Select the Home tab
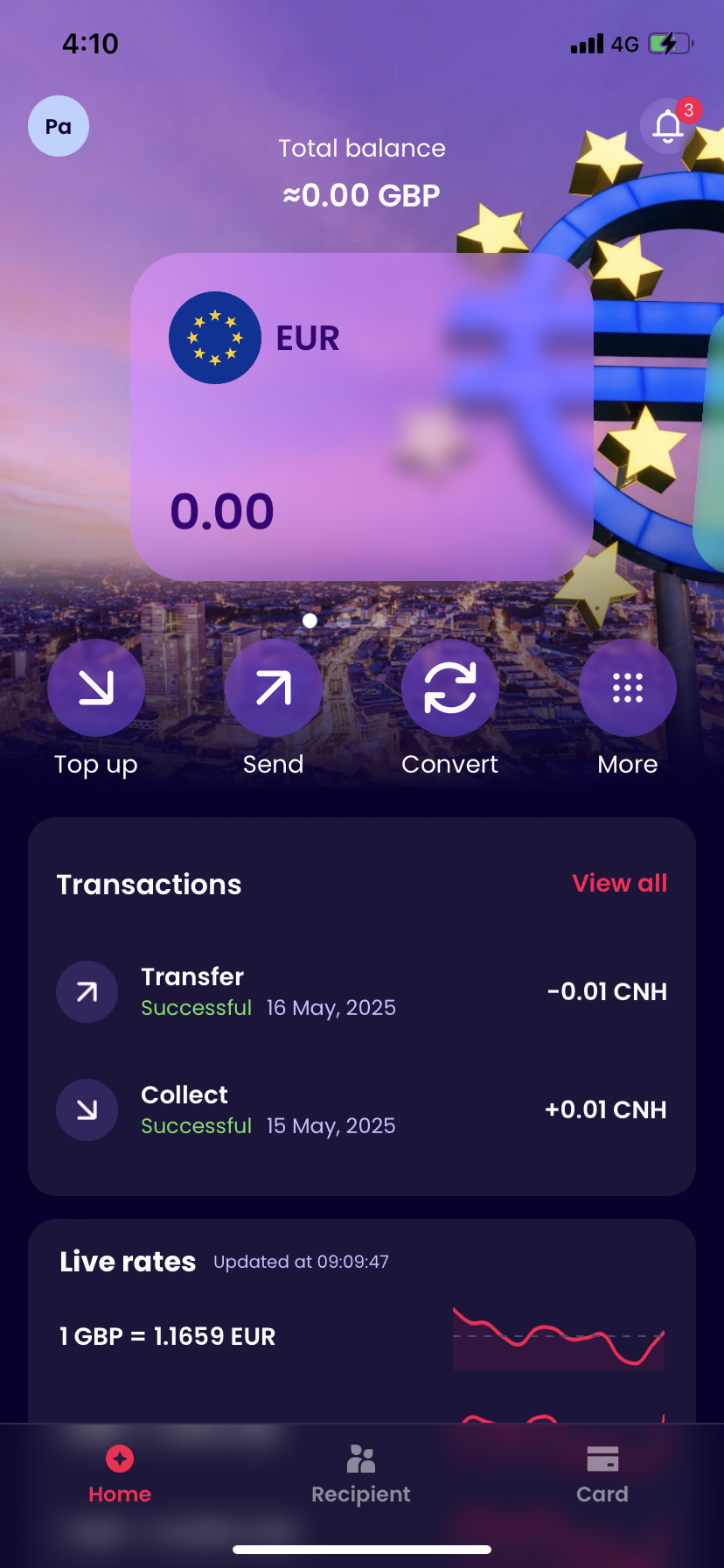This screenshot has height=1568, width=724. [x=120, y=1475]
